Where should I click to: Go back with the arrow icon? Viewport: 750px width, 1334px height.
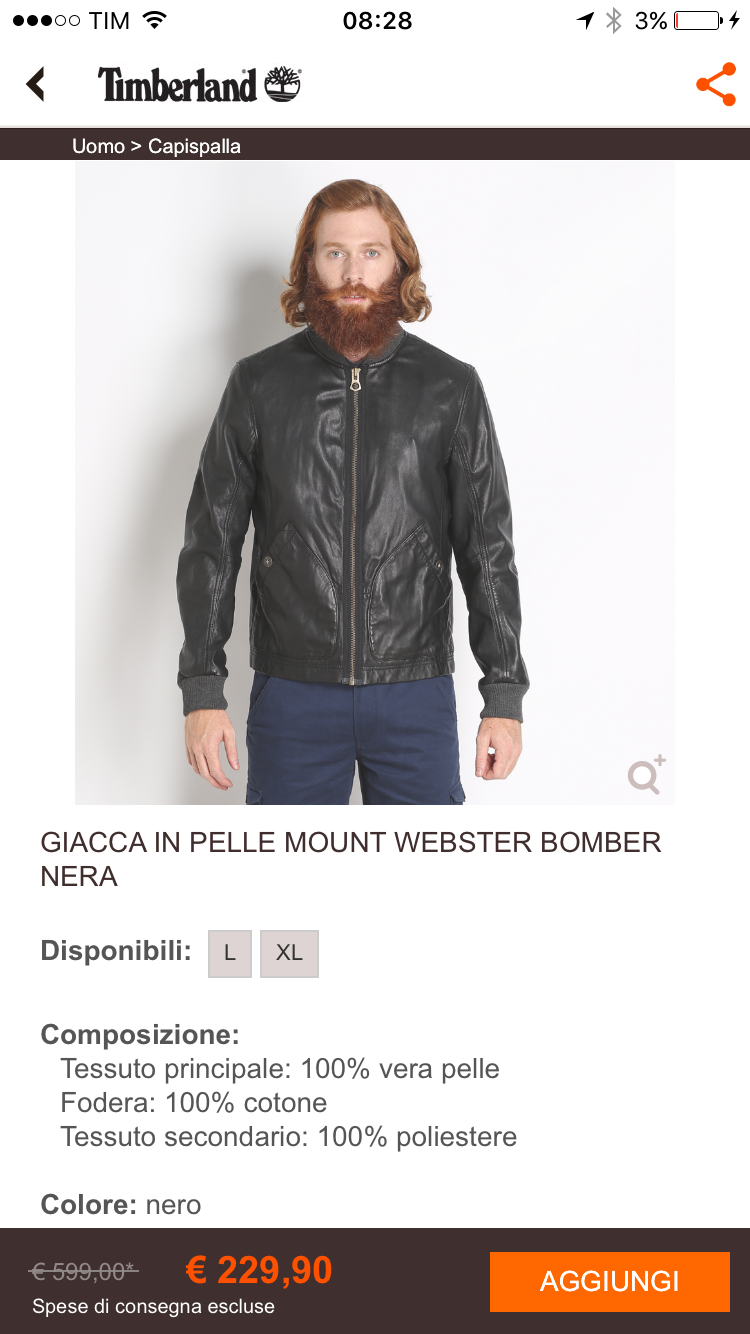click(36, 84)
